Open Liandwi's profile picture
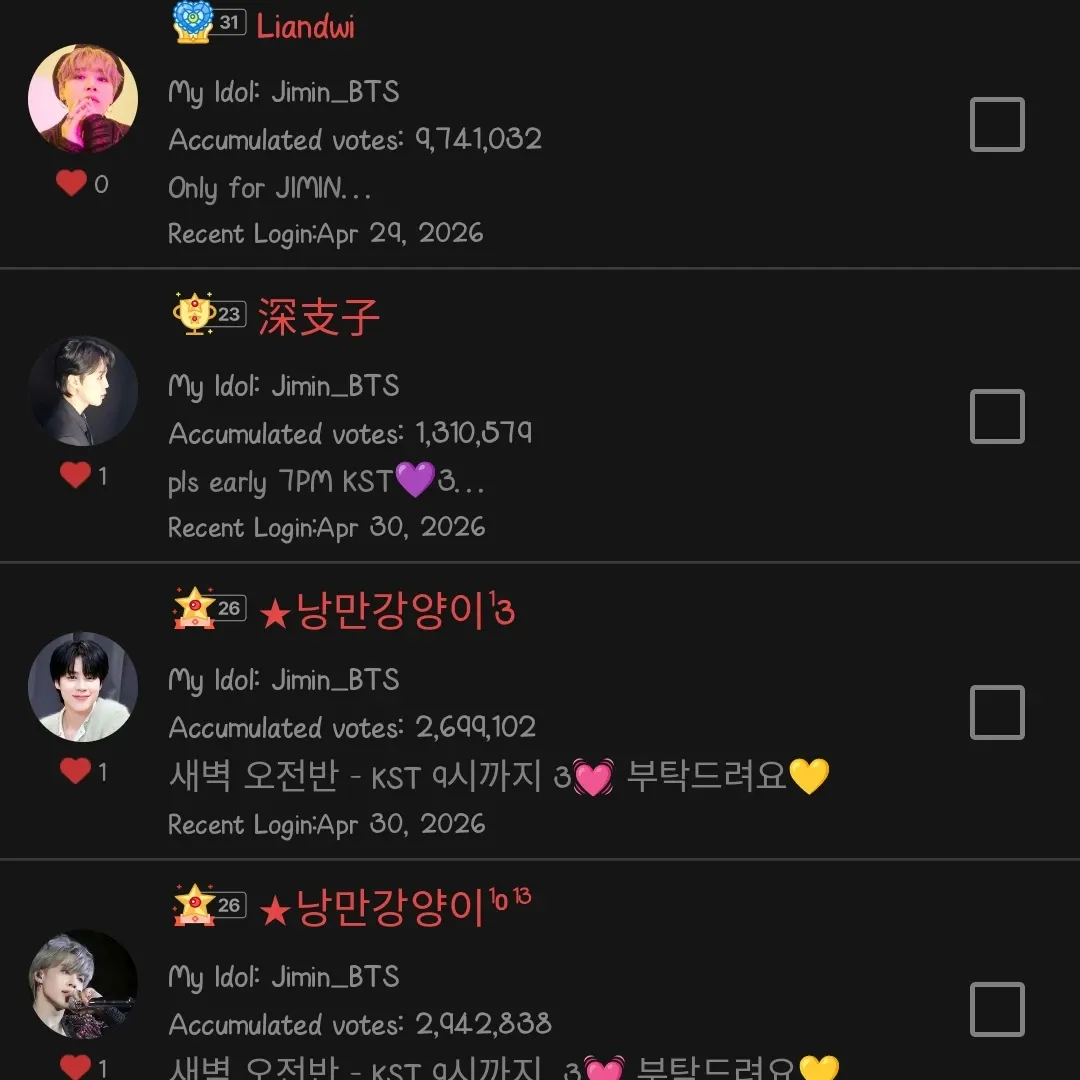Image resolution: width=1080 pixels, height=1080 pixels. tap(83, 98)
